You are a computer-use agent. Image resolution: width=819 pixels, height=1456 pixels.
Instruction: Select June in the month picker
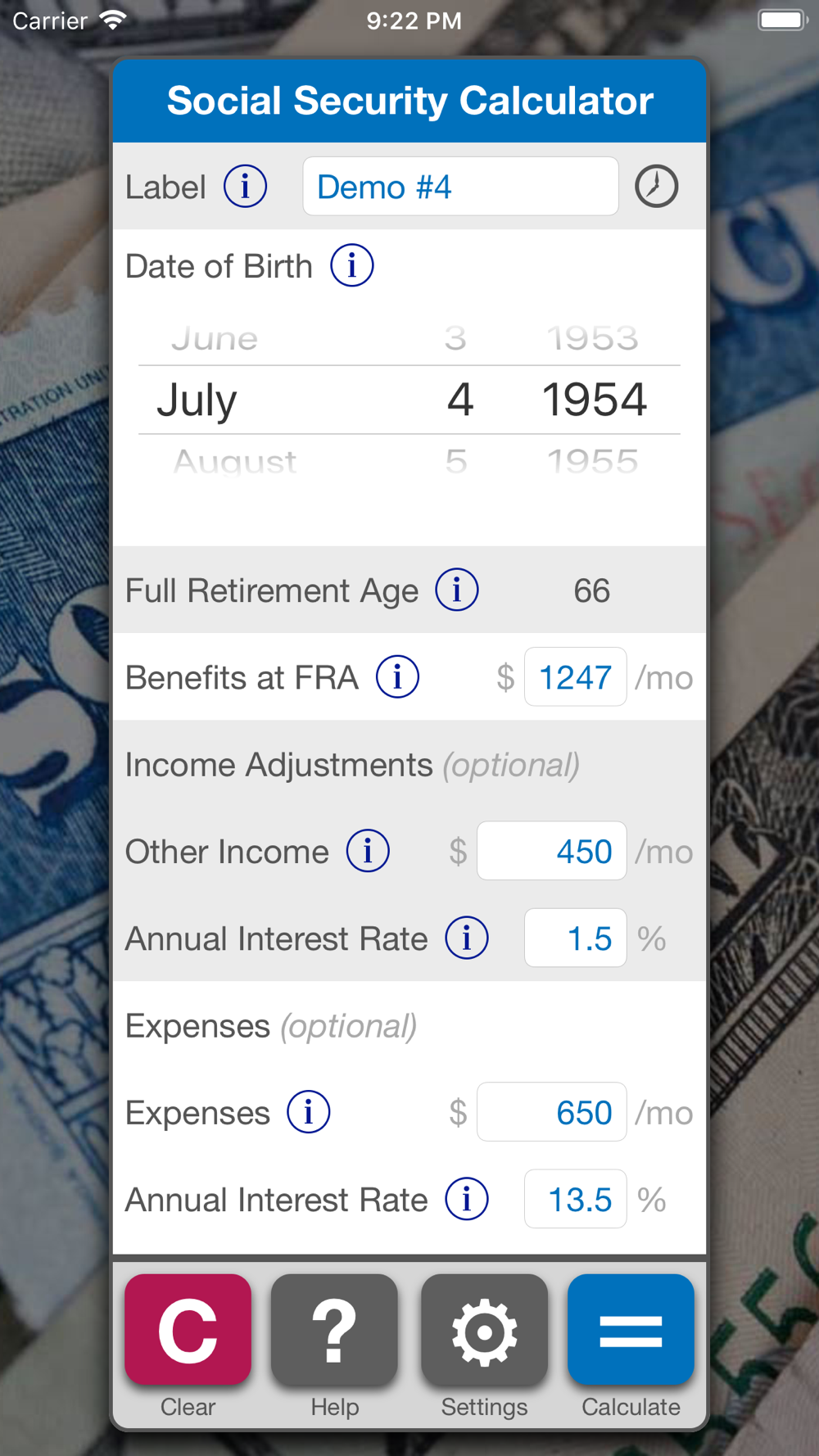coord(215,338)
